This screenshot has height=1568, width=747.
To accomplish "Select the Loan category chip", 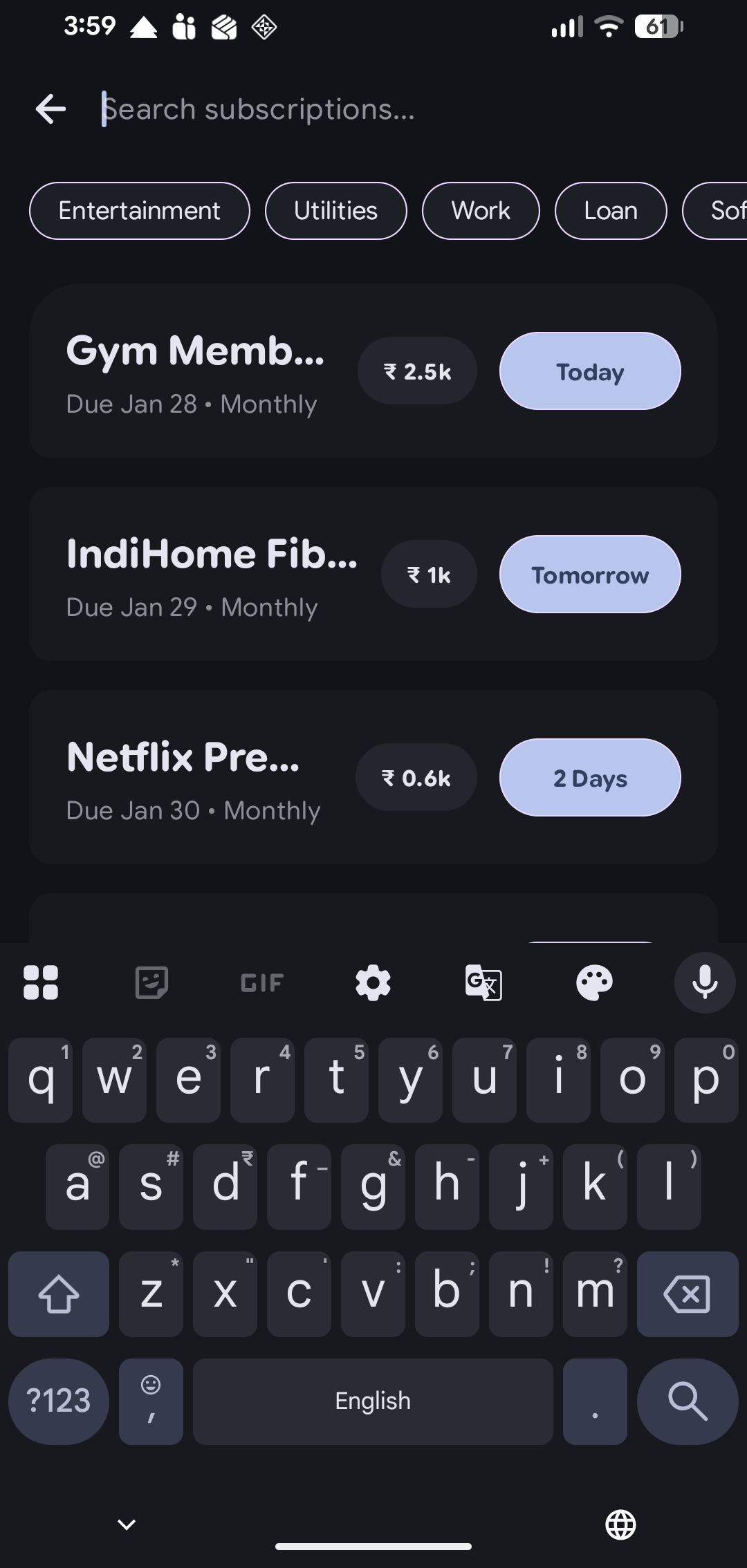I will (x=610, y=211).
